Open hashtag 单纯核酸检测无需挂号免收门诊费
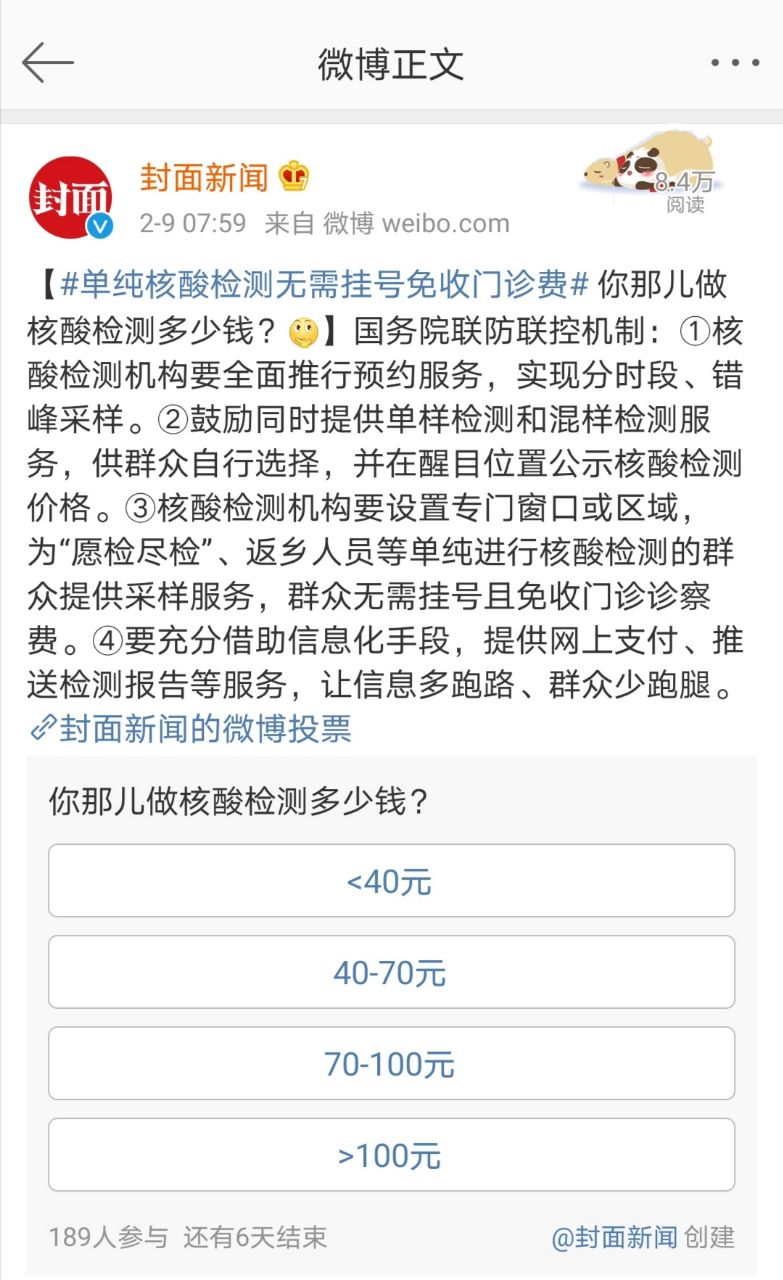 point(323,285)
